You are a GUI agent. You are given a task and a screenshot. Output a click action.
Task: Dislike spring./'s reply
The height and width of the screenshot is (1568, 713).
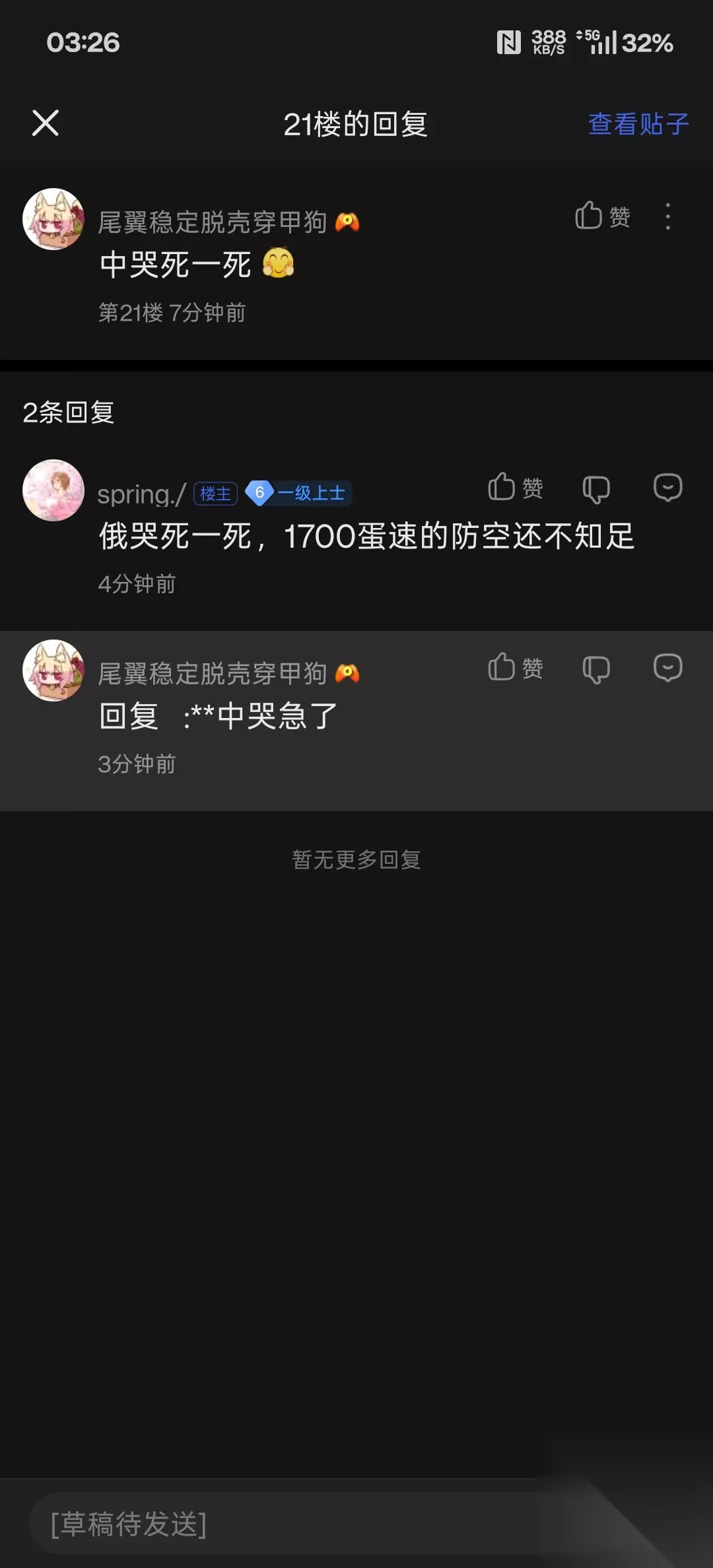click(596, 488)
